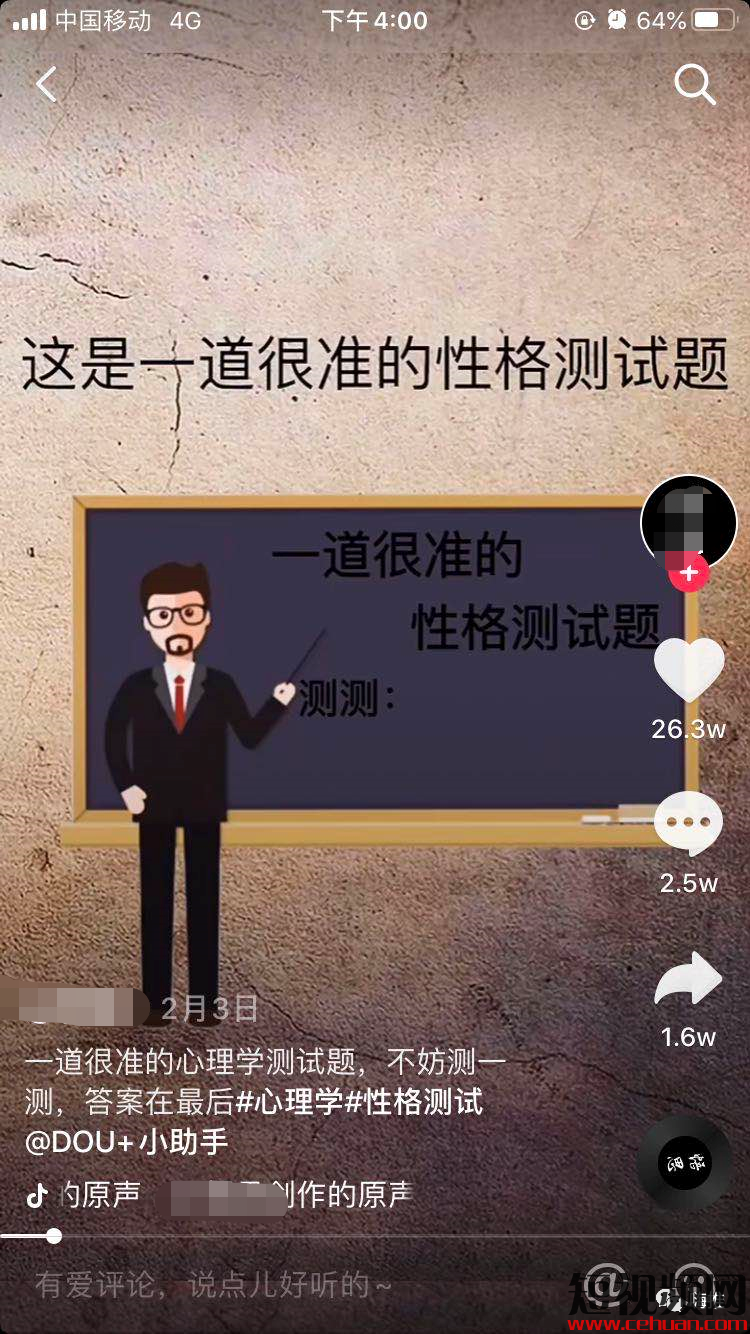Like this video with the heart
This screenshot has height=1334, width=750.
tap(688, 670)
